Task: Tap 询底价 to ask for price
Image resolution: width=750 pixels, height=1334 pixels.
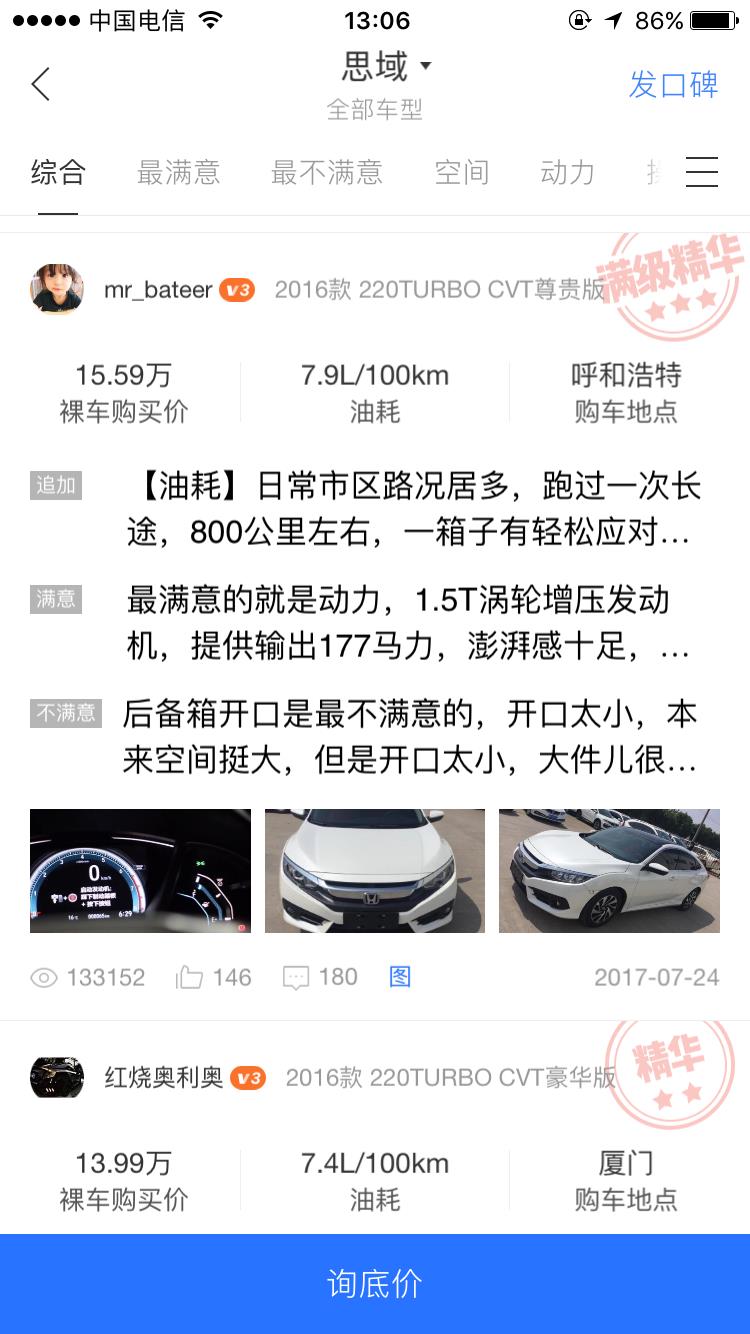Action: [x=375, y=1284]
